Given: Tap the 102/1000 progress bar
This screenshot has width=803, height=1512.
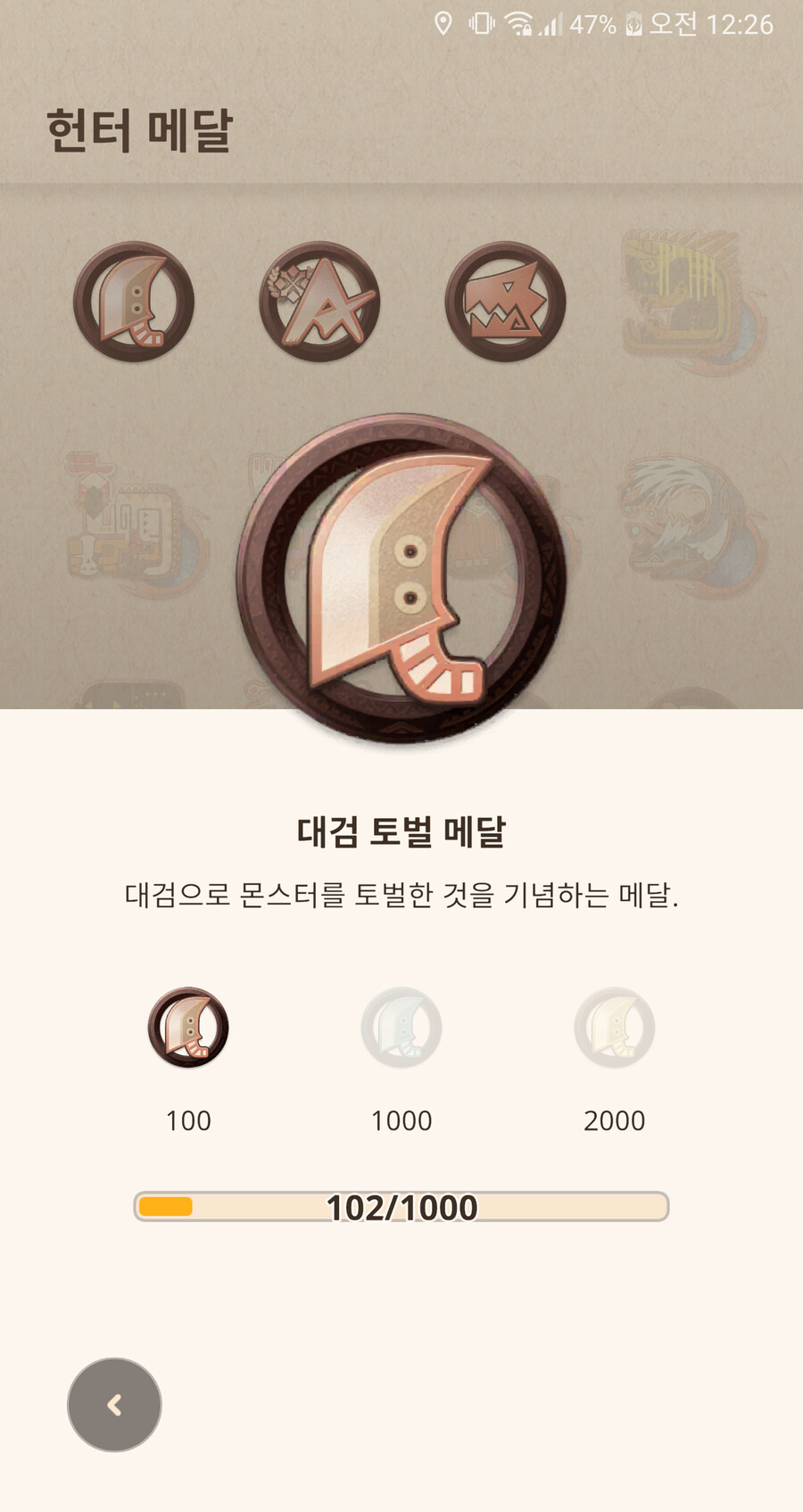Looking at the screenshot, I should pyautogui.click(x=401, y=1206).
